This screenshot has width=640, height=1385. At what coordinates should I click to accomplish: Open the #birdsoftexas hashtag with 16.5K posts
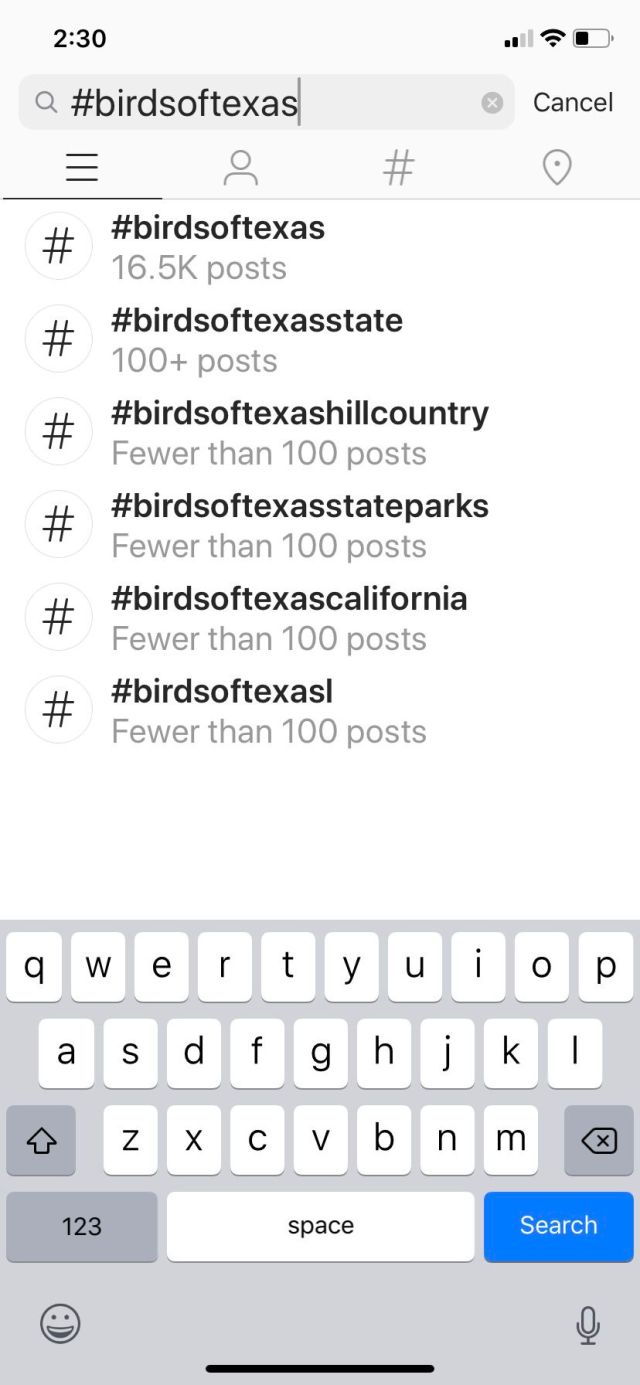click(x=320, y=246)
